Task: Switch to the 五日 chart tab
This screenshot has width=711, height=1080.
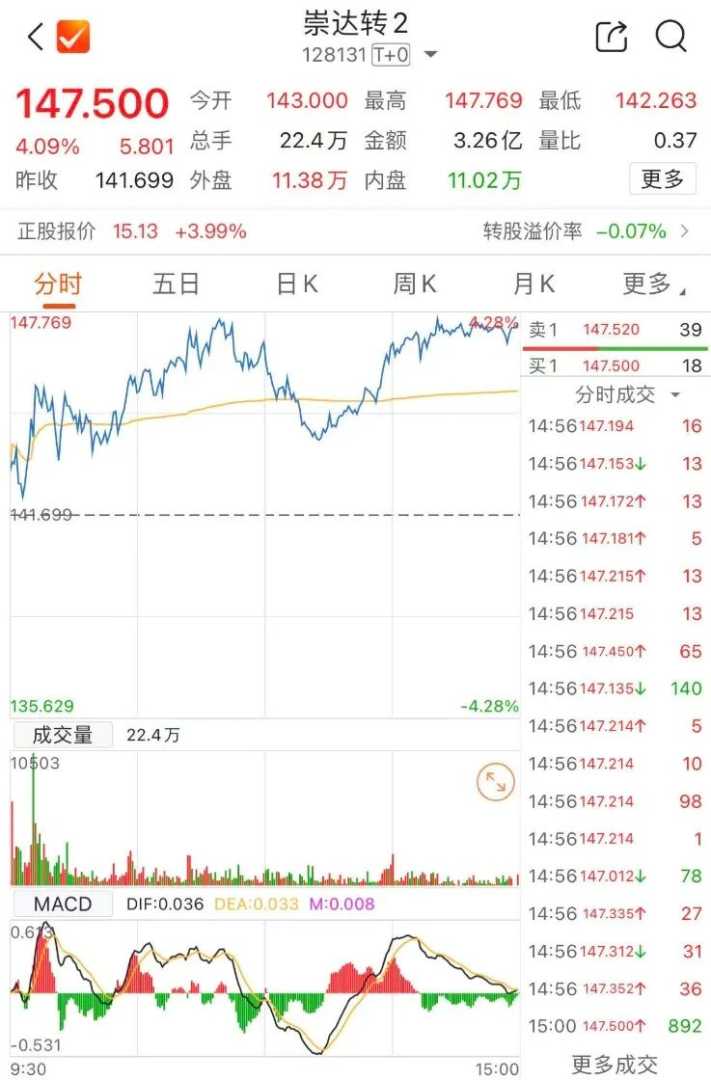Action: pos(176,284)
